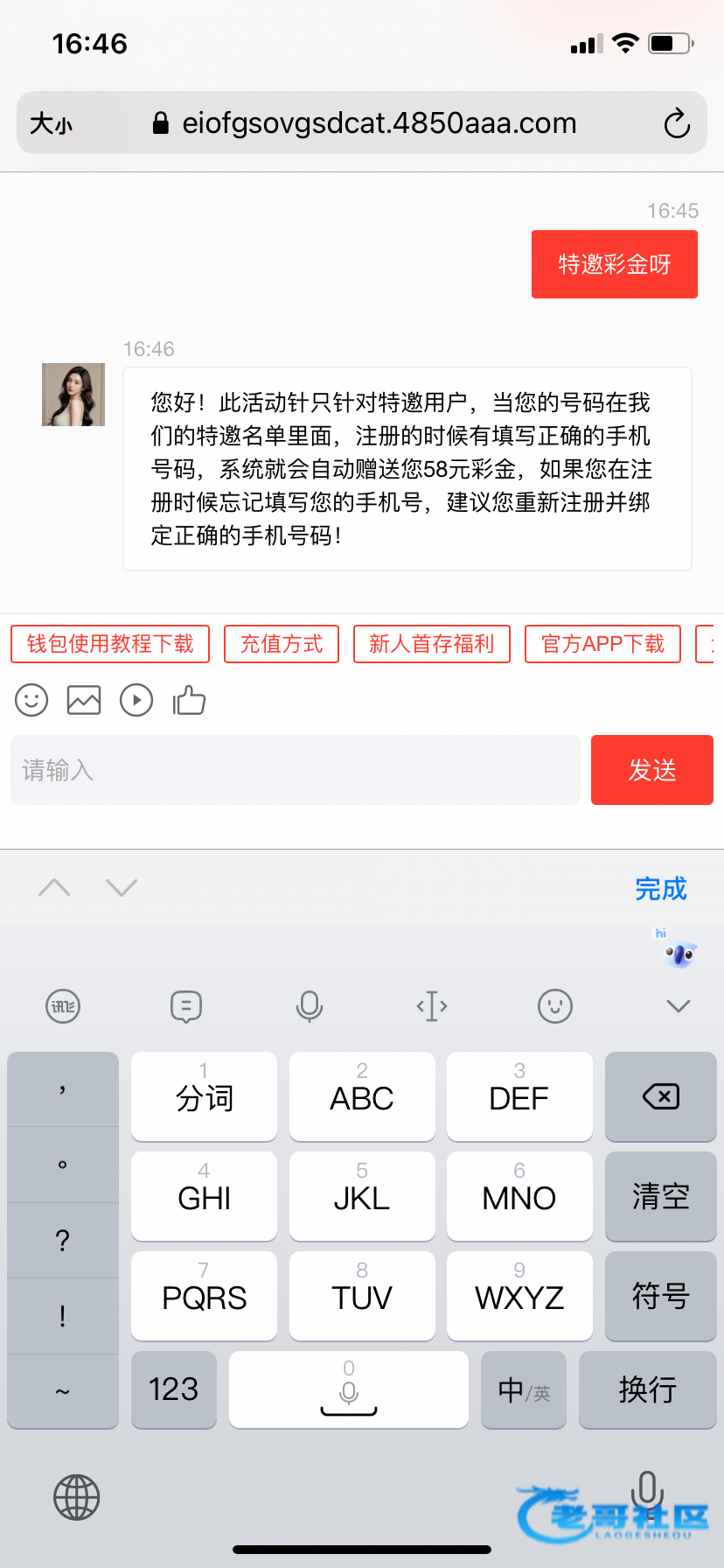Reload the page in Safari
The image size is (724, 1568).
[x=676, y=123]
